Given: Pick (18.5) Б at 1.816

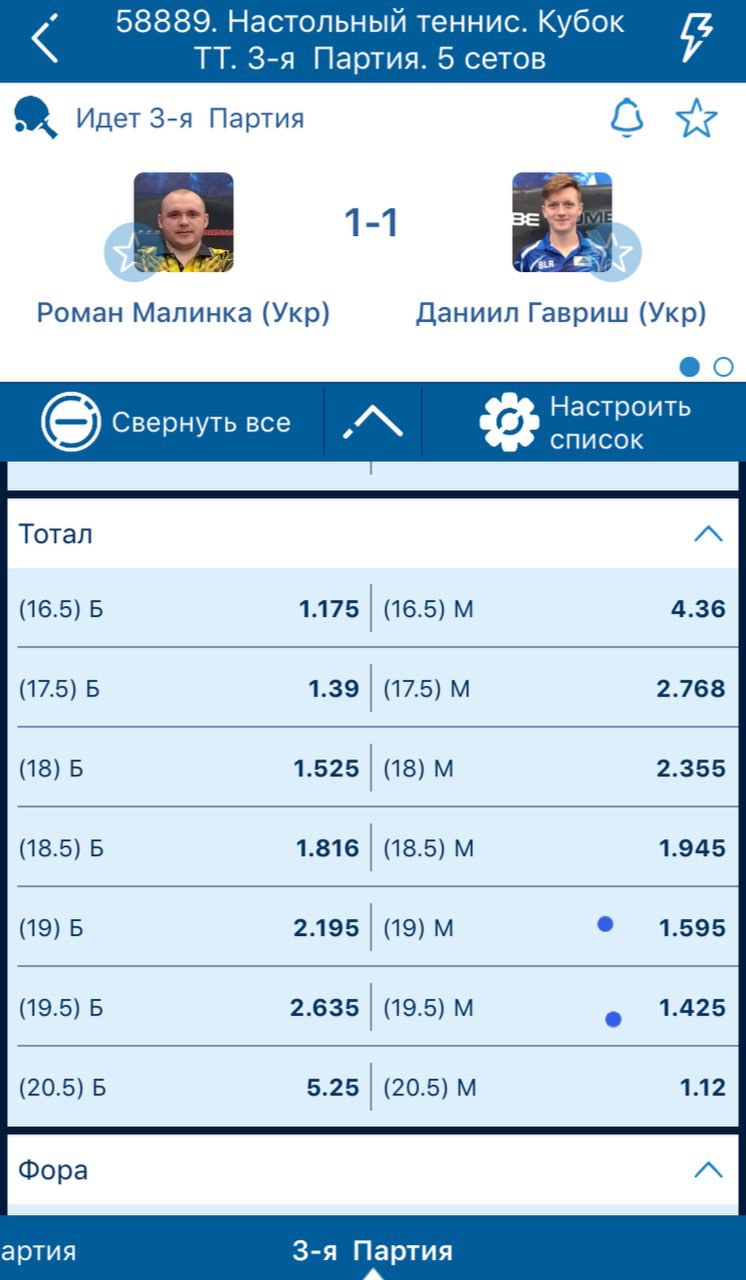Looking at the screenshot, I should click(x=189, y=848).
